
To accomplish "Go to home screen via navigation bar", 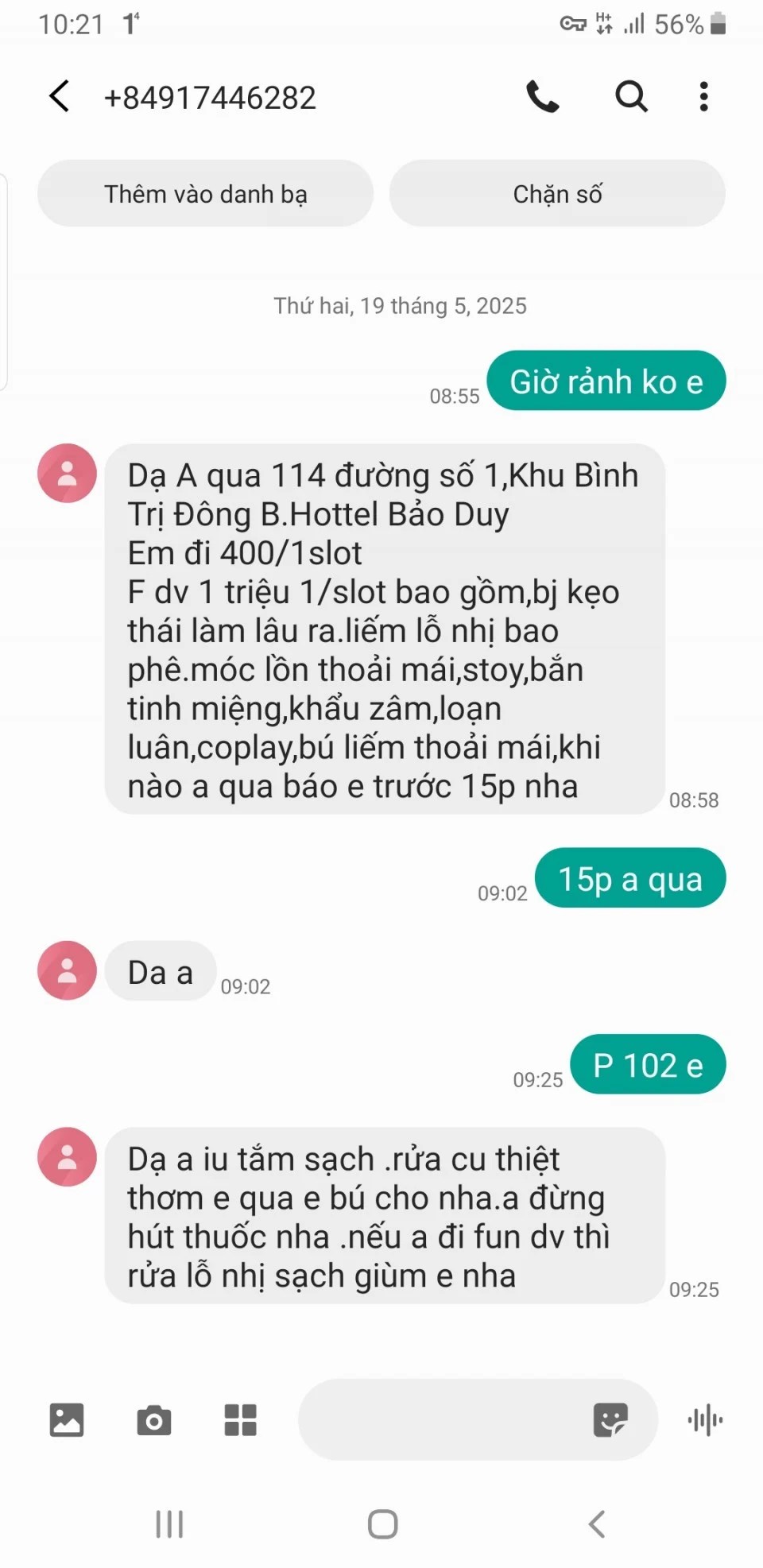I will click(382, 1523).
